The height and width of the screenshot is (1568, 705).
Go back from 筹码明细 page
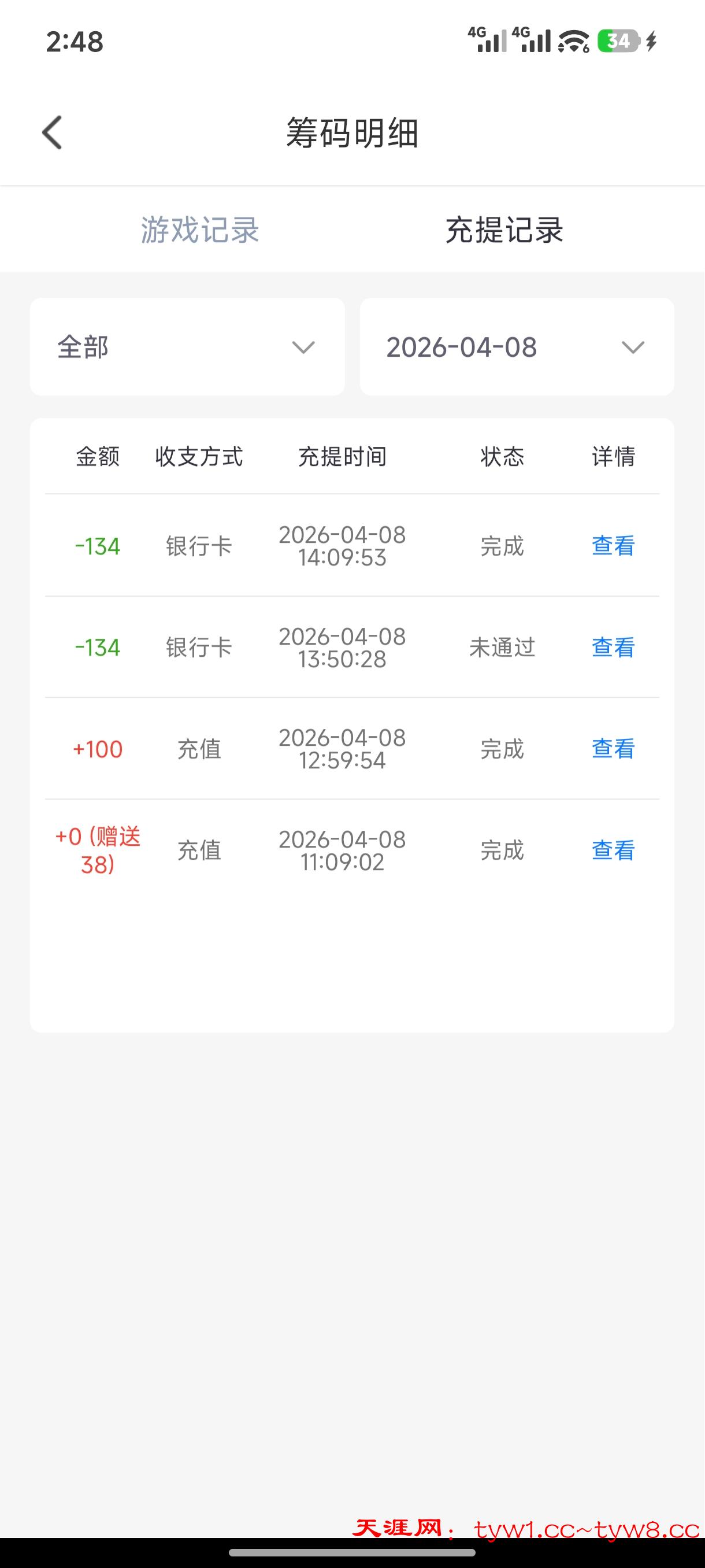click(53, 132)
